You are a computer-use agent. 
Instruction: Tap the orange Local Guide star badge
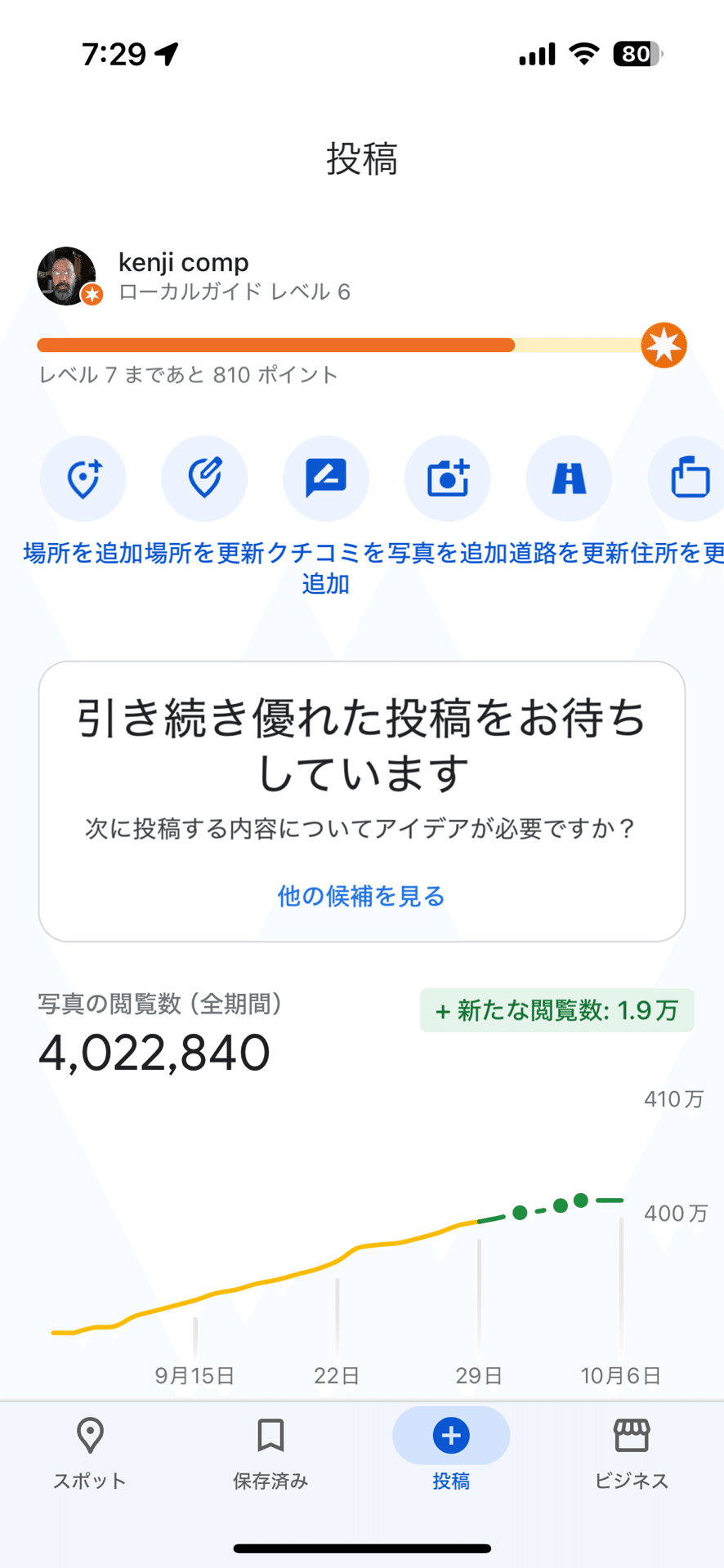[x=664, y=345]
